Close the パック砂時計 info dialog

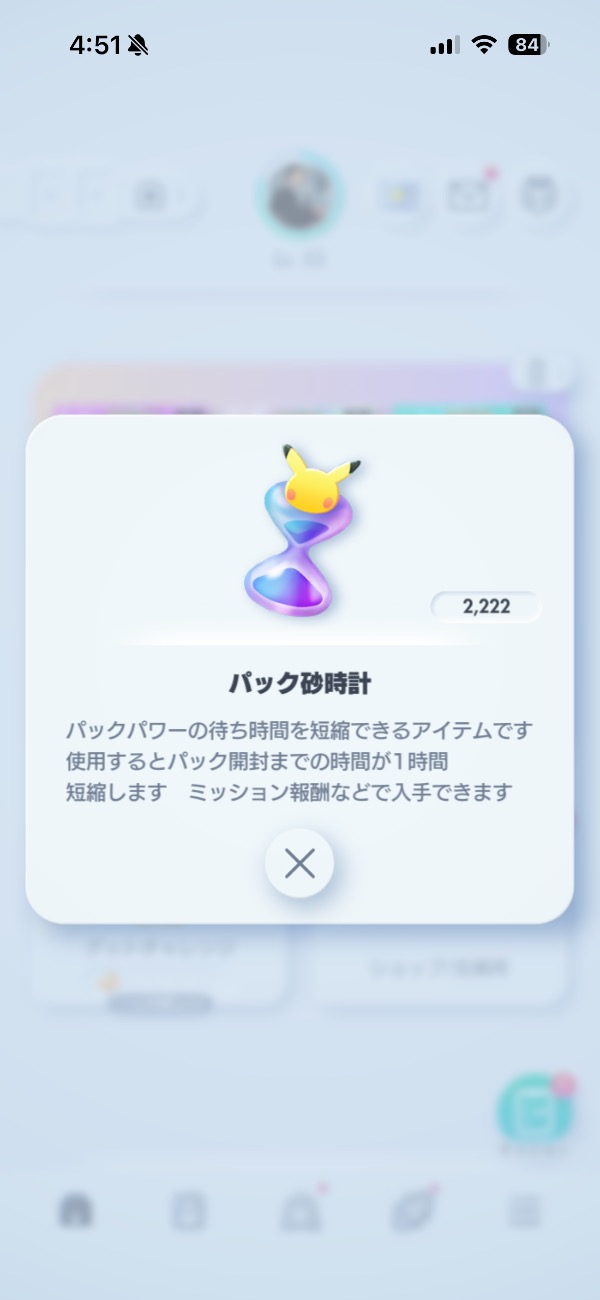pyautogui.click(x=299, y=862)
